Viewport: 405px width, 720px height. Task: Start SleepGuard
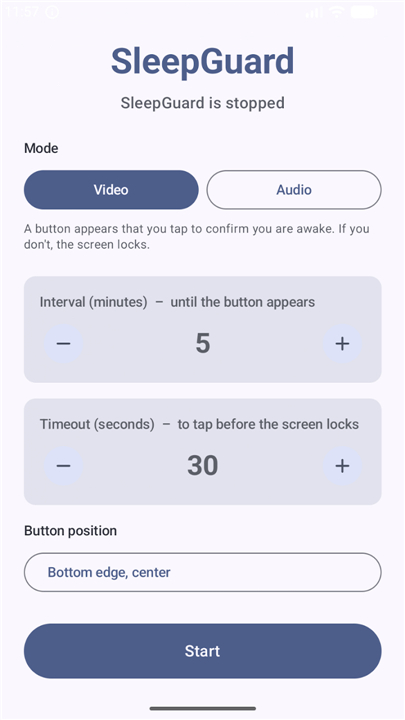[202, 651]
